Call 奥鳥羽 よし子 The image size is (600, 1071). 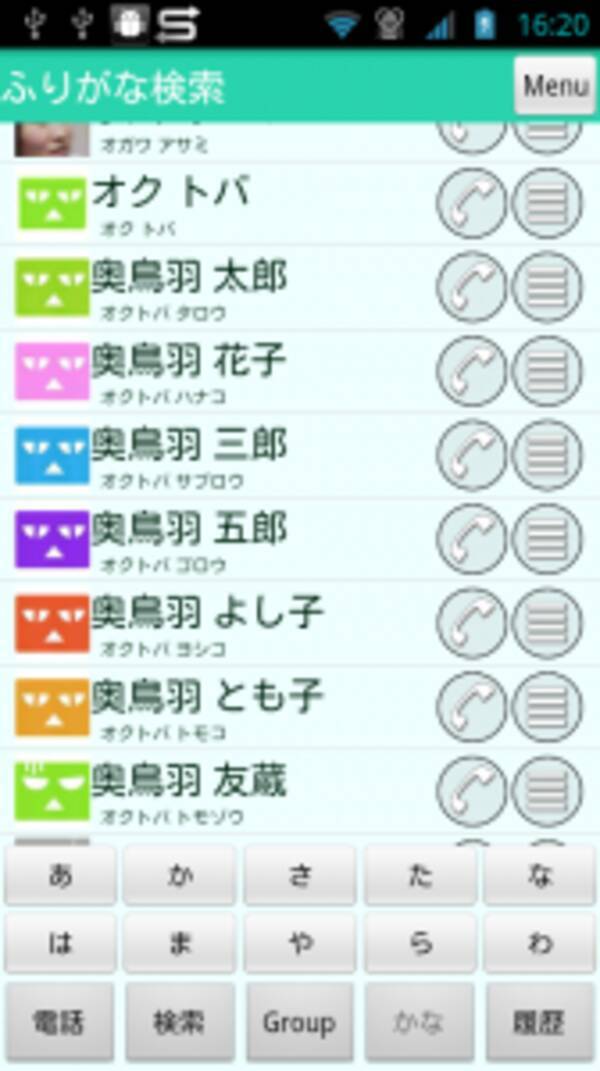471,623
